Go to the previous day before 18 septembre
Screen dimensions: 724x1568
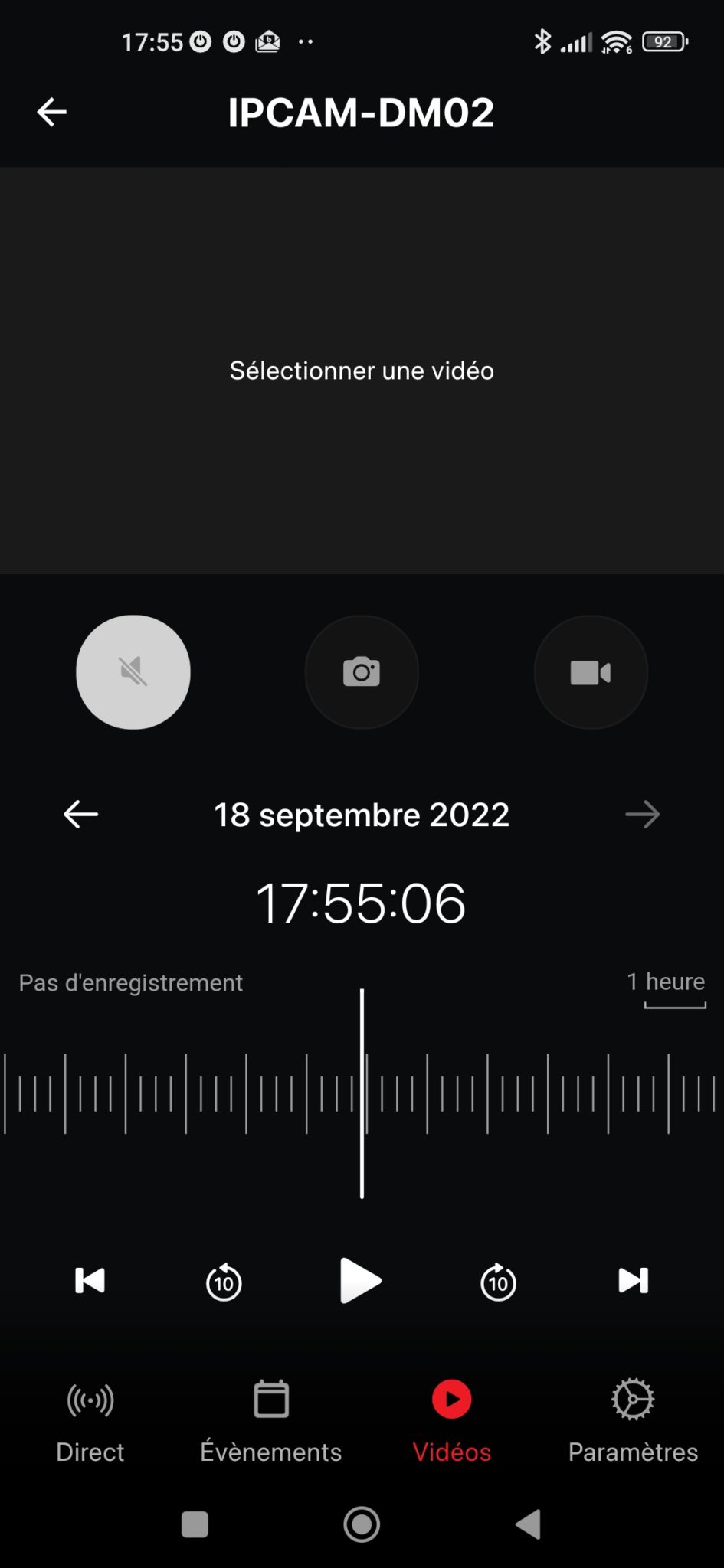(x=80, y=815)
